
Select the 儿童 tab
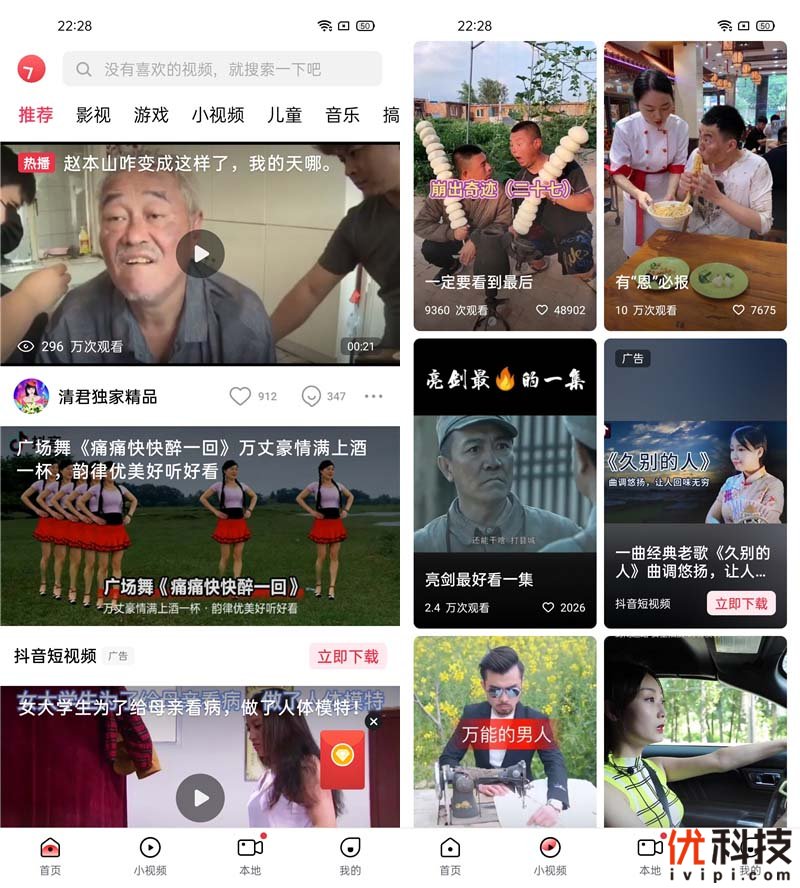284,115
